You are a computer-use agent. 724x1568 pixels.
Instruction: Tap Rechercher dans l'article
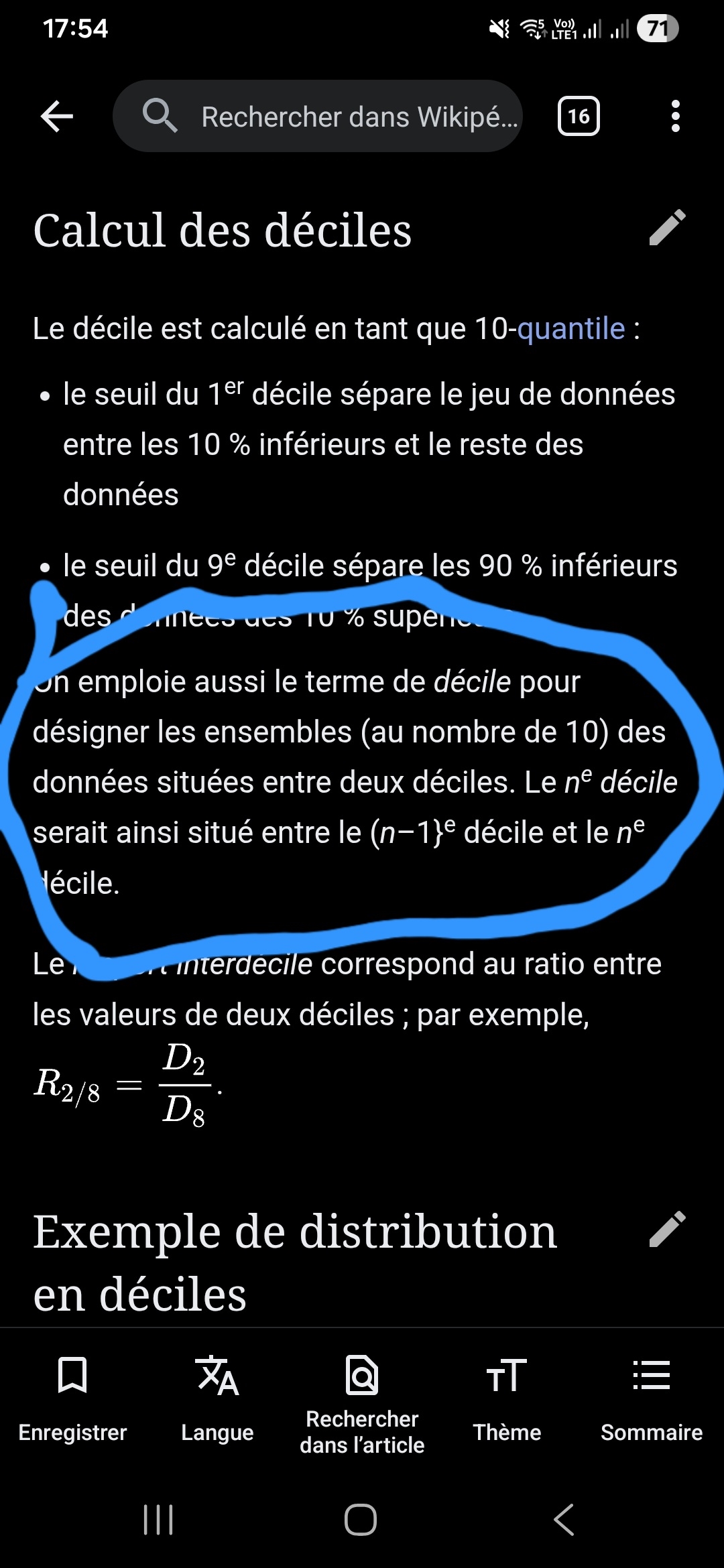coord(362,1400)
